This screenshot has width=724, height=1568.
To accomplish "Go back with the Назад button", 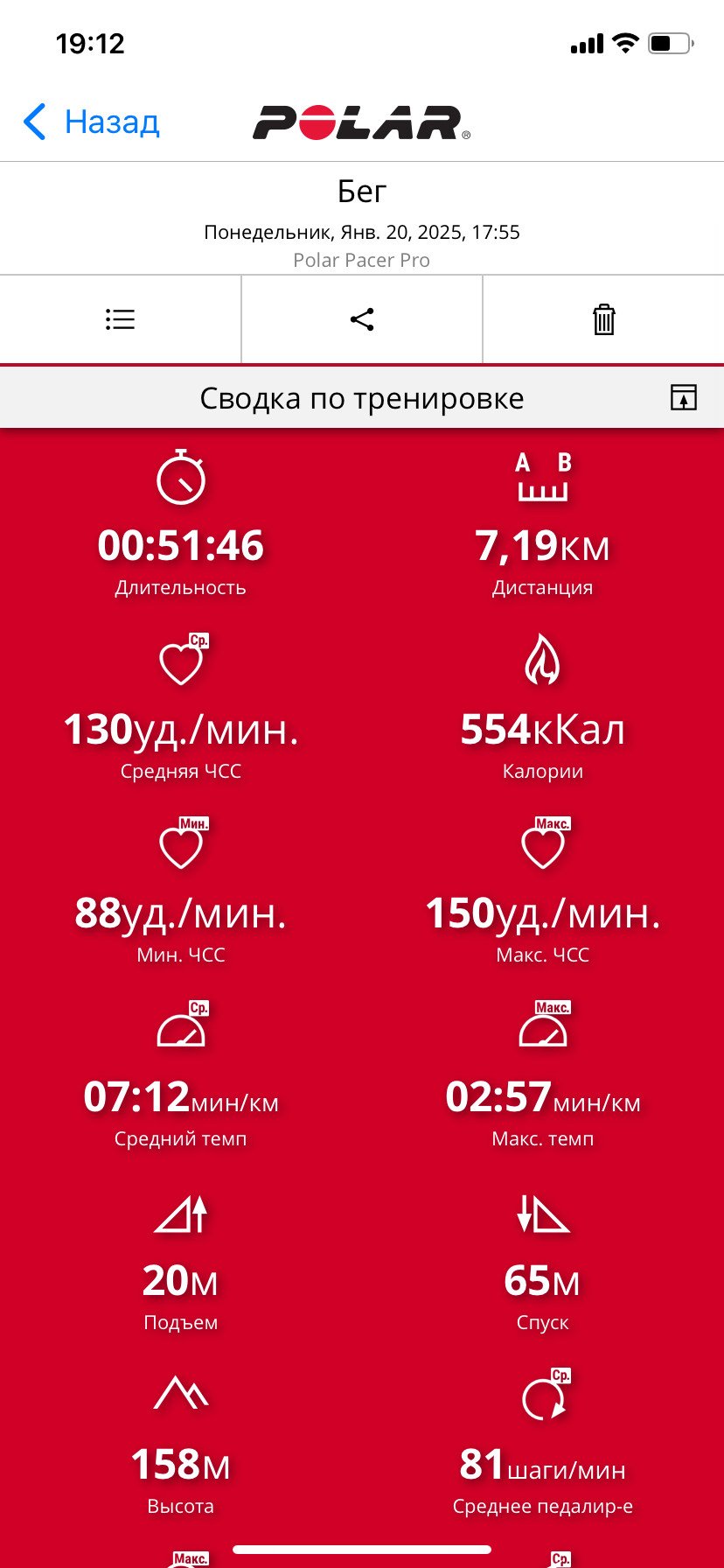I will pyautogui.click(x=92, y=122).
